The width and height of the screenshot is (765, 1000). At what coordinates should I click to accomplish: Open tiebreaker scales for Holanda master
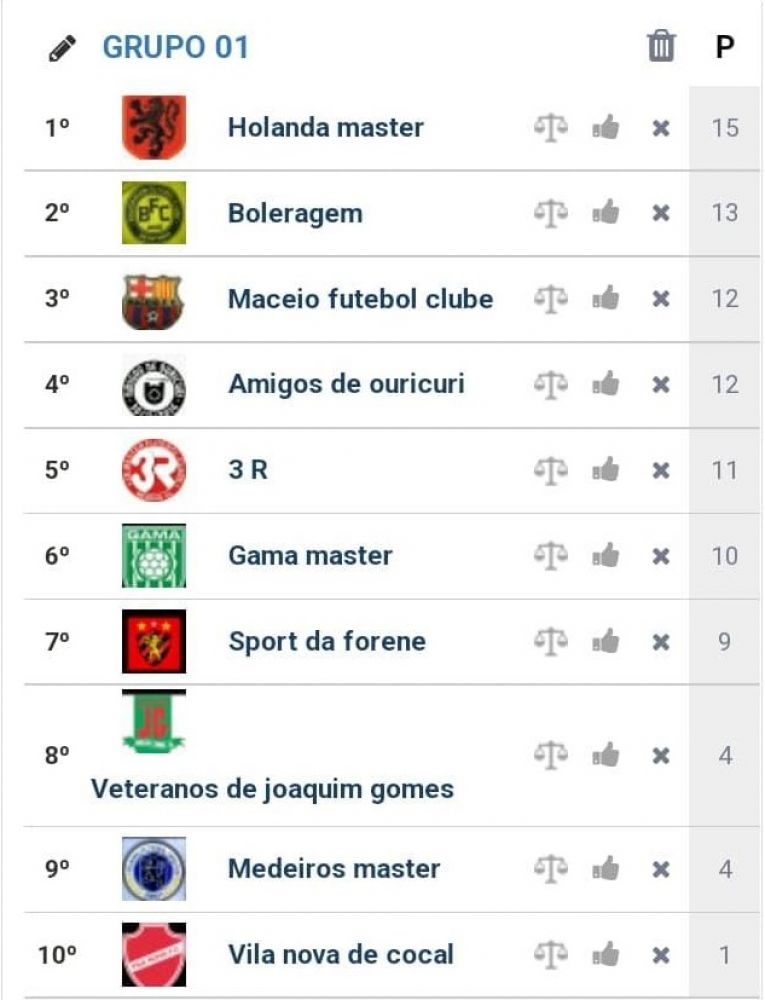click(550, 127)
